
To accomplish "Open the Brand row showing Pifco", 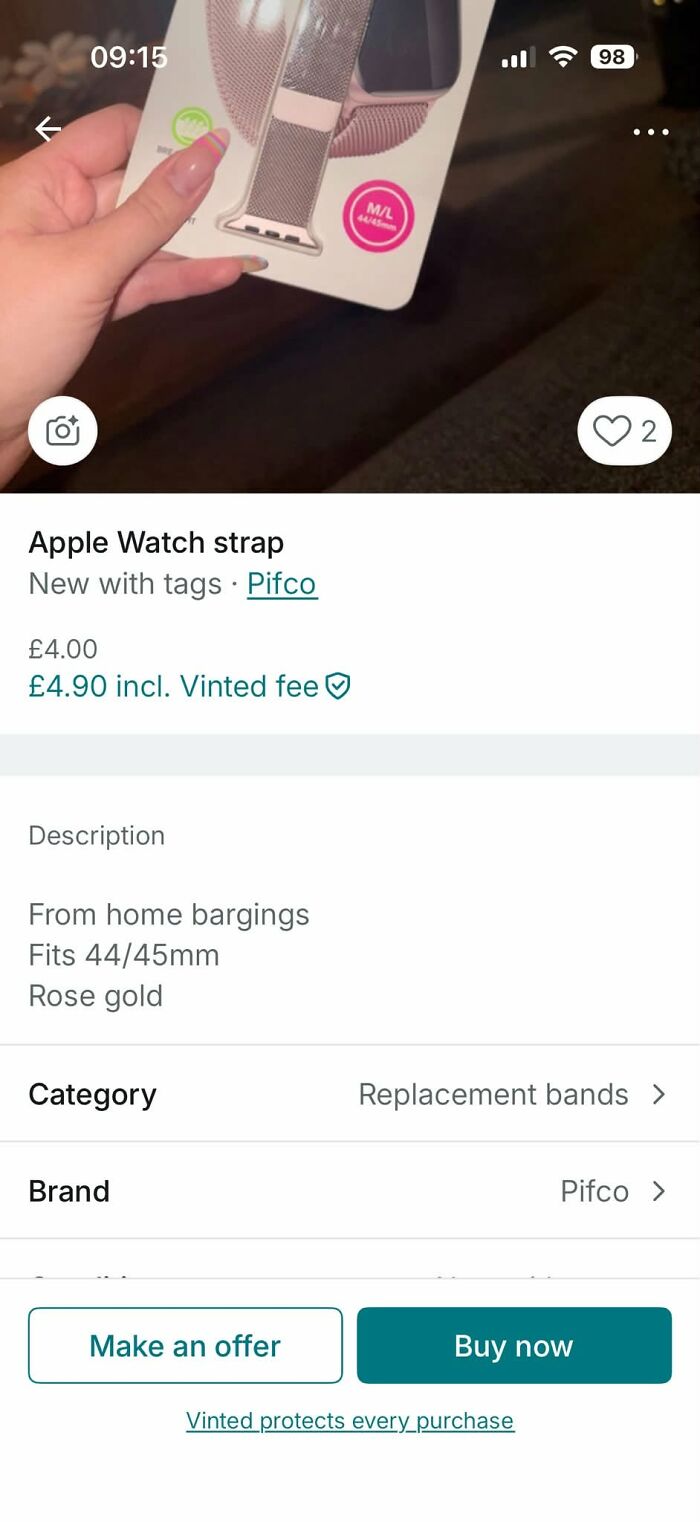I will (350, 1191).
